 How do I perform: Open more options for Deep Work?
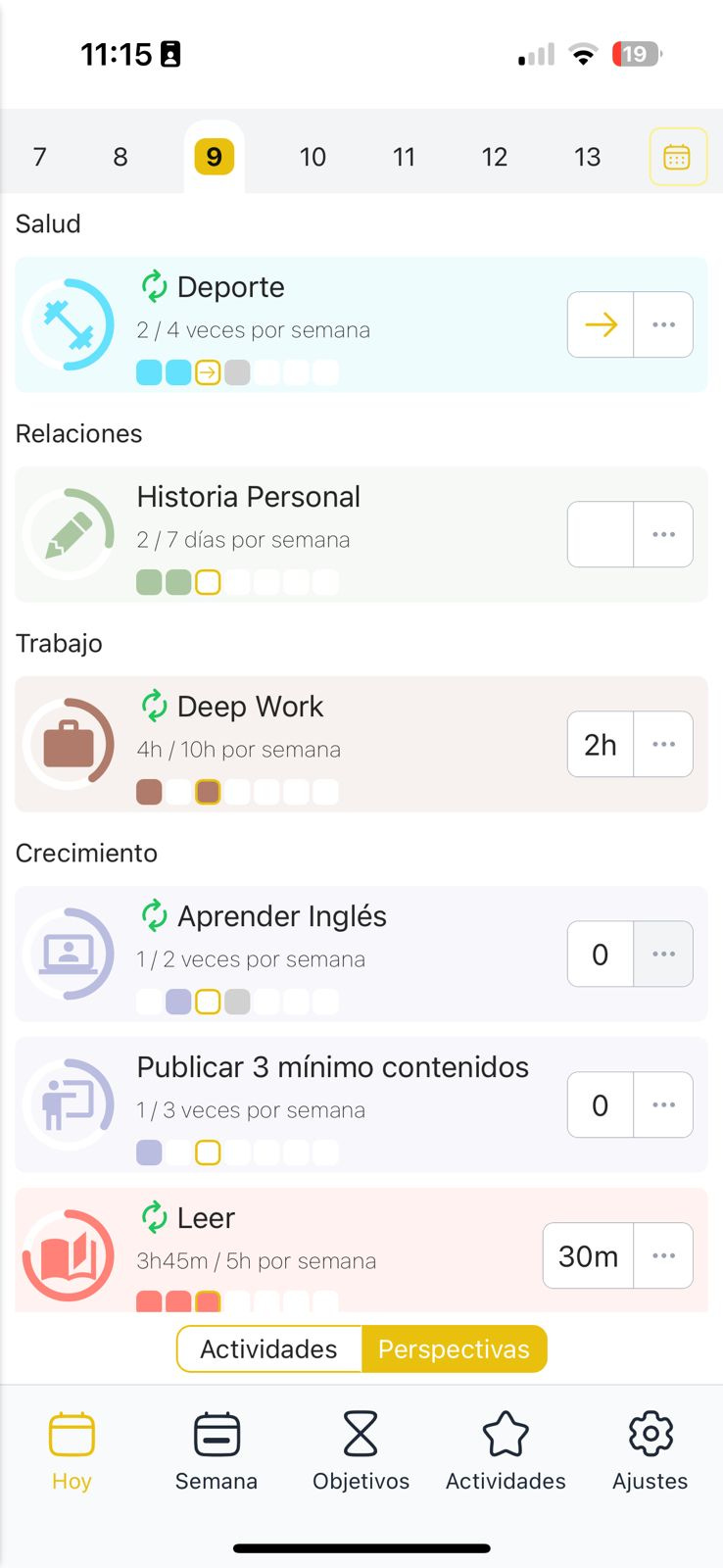pyautogui.click(x=663, y=744)
